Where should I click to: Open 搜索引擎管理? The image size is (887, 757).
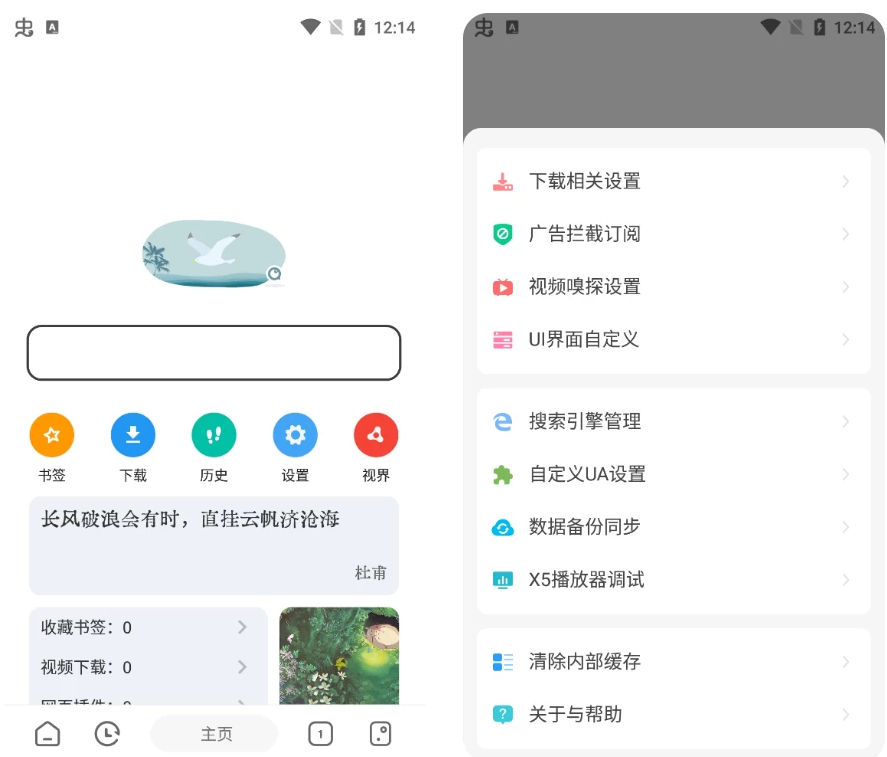[673, 422]
